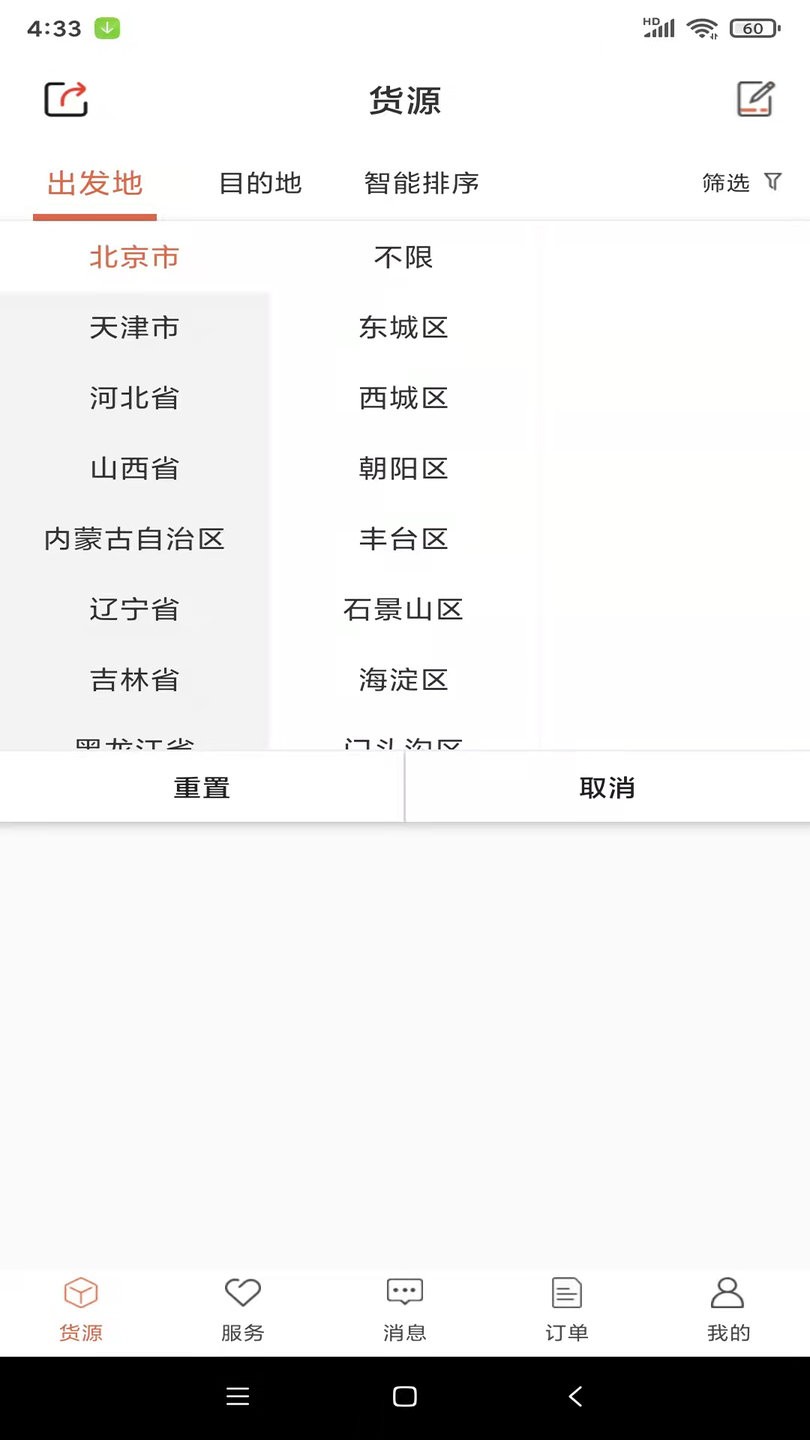This screenshot has width=810, height=1440.
Task: Tap the filter funnel icon next to 筛选
Action: (772, 182)
